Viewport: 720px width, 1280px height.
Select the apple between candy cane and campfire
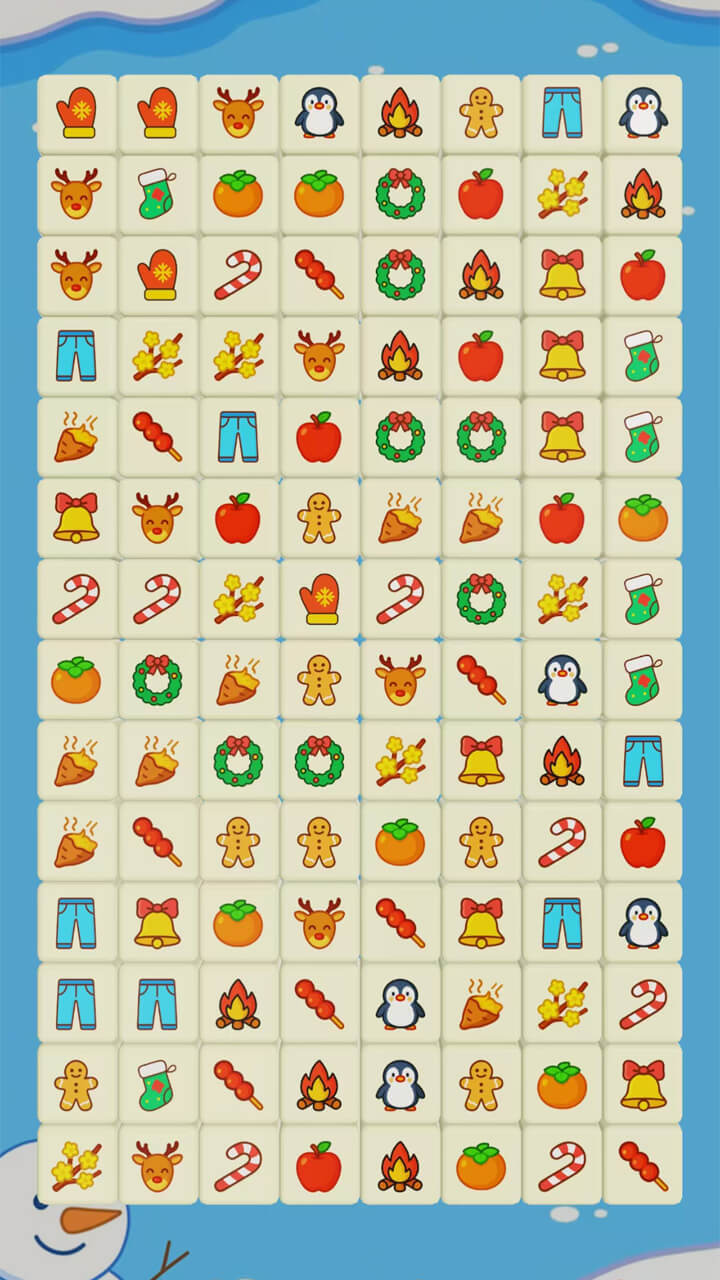point(319,1165)
